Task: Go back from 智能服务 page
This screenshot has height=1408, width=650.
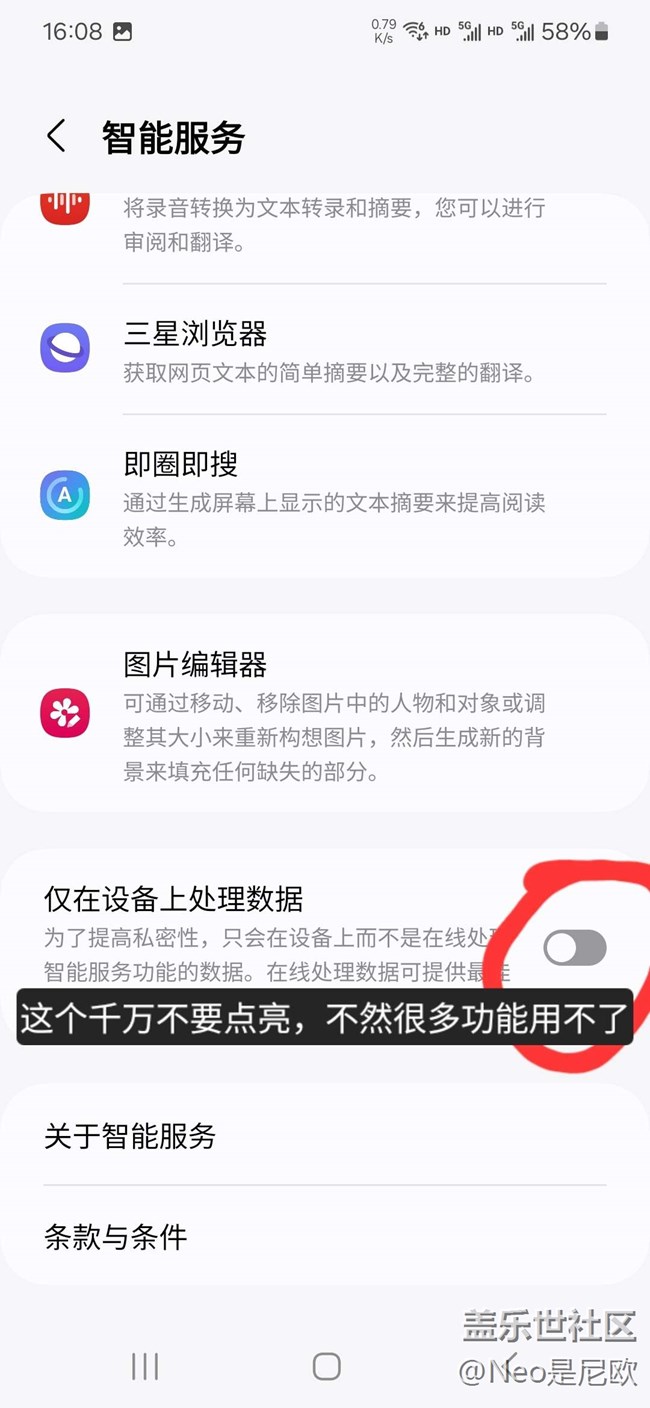Action: click(56, 137)
